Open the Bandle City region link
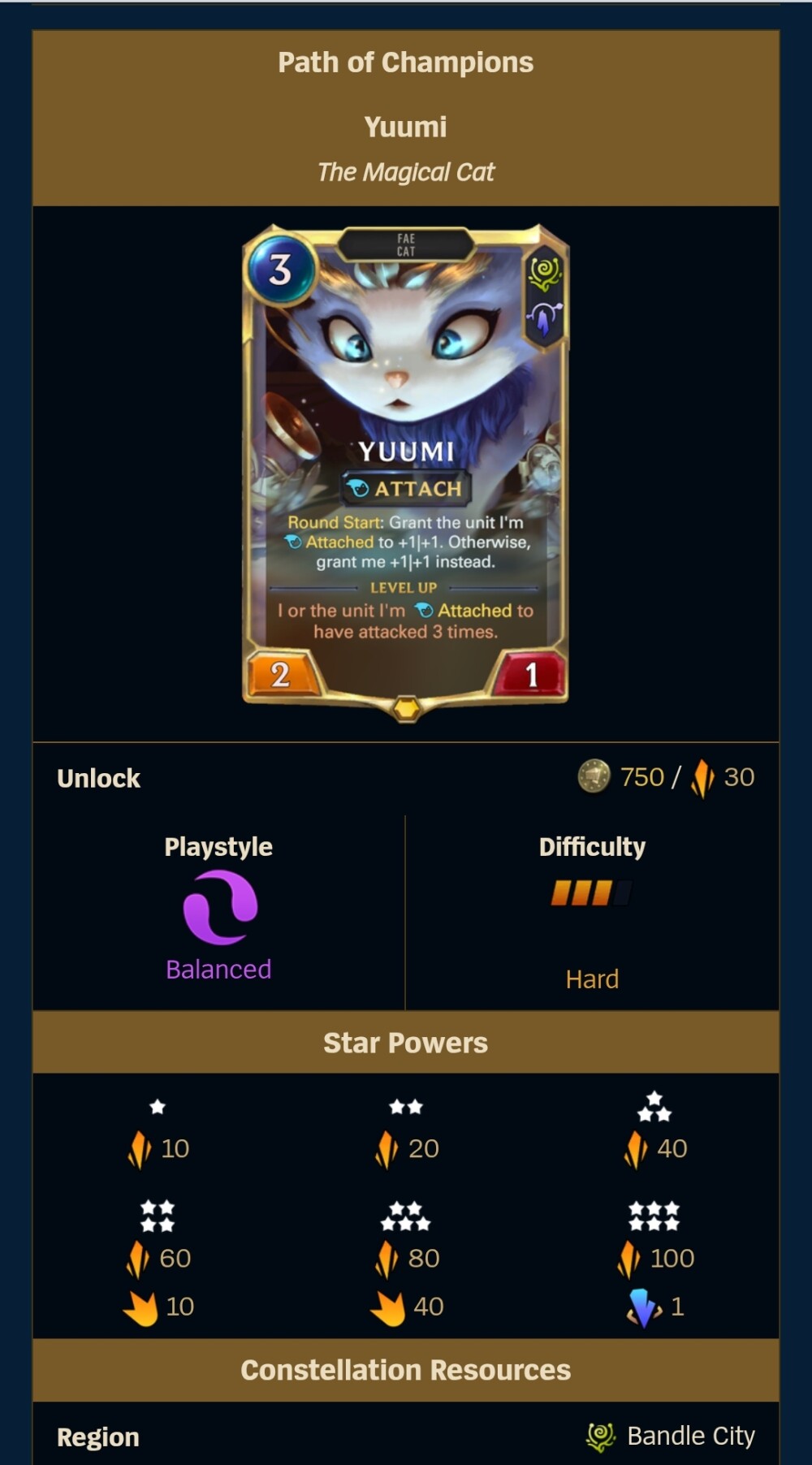 (690, 1436)
